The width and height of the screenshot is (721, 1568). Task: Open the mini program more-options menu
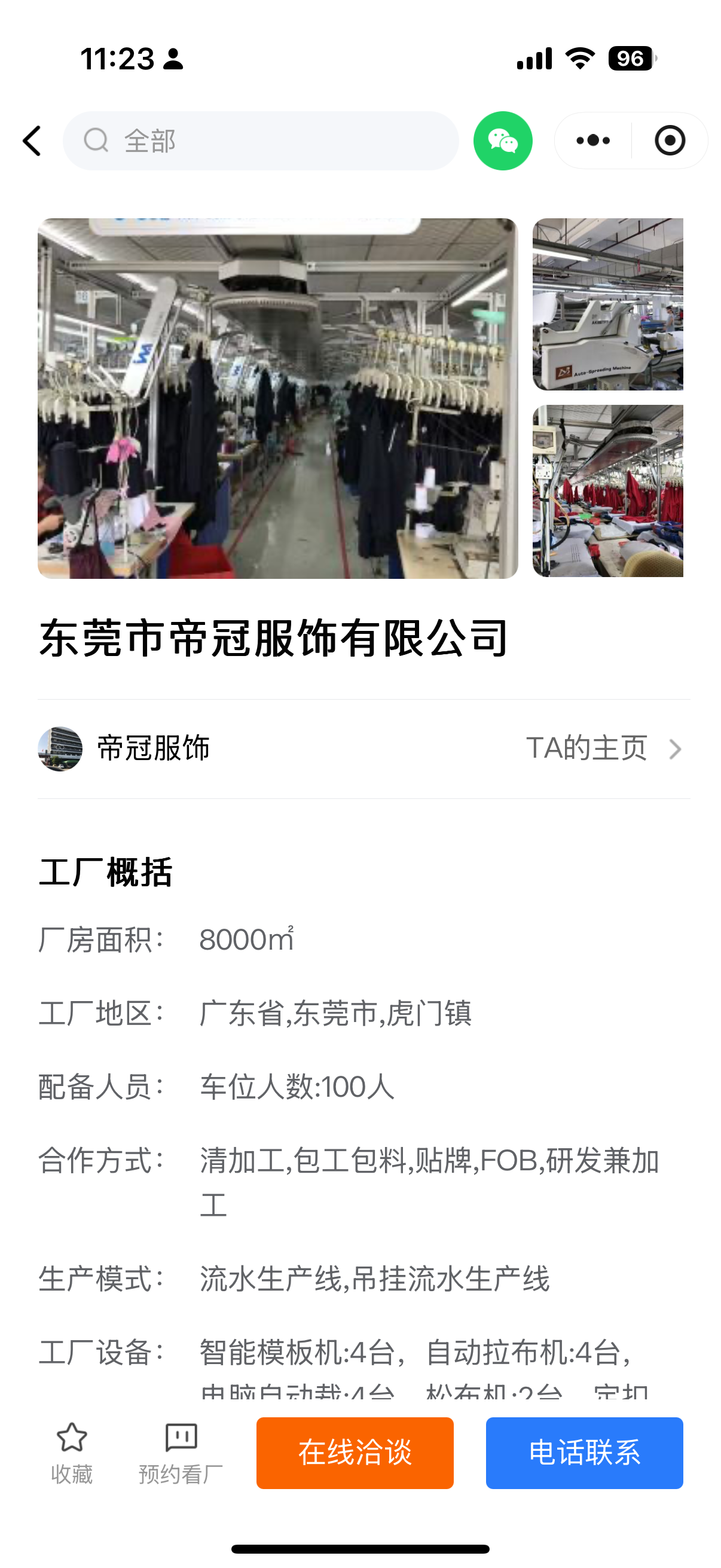pyautogui.click(x=593, y=141)
